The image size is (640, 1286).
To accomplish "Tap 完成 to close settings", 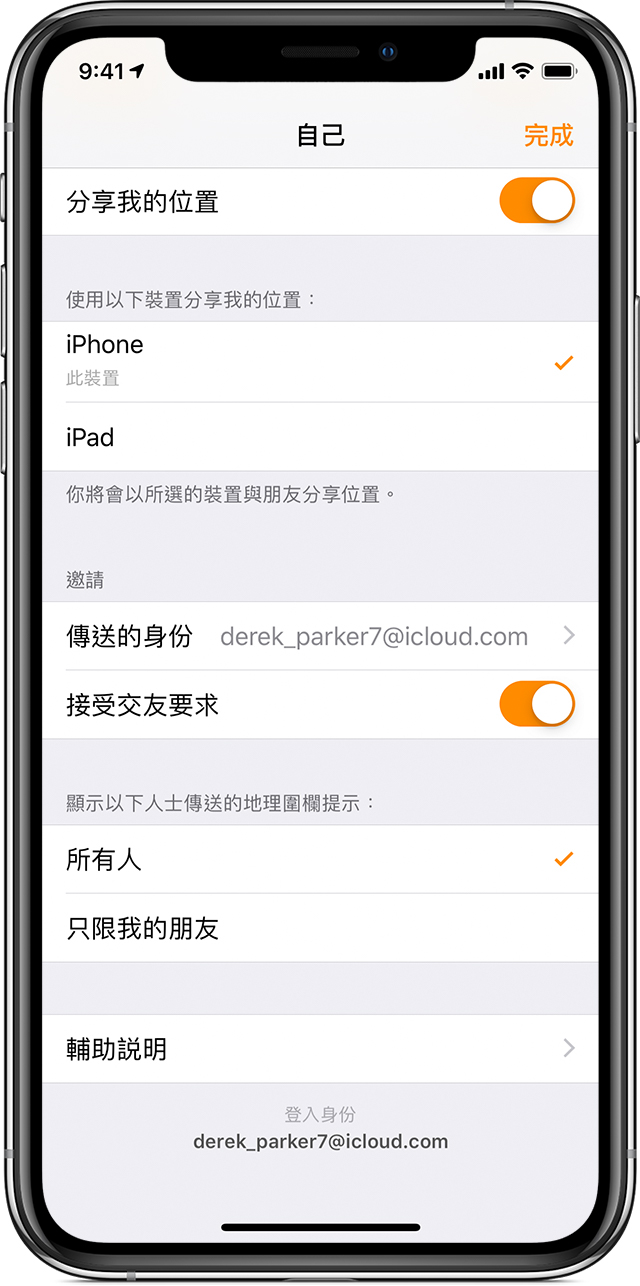I will click(548, 136).
